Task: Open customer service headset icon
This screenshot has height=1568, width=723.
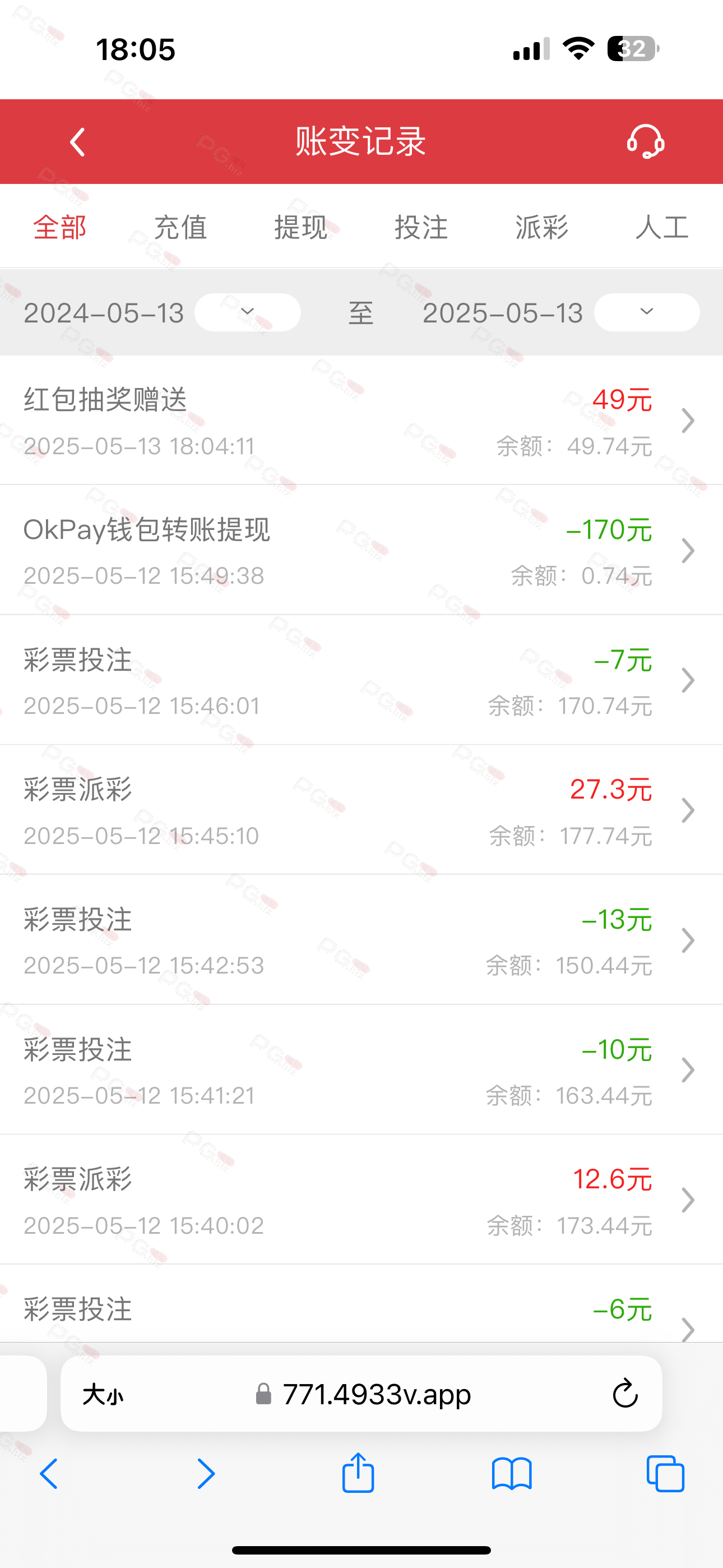Action: [645, 141]
